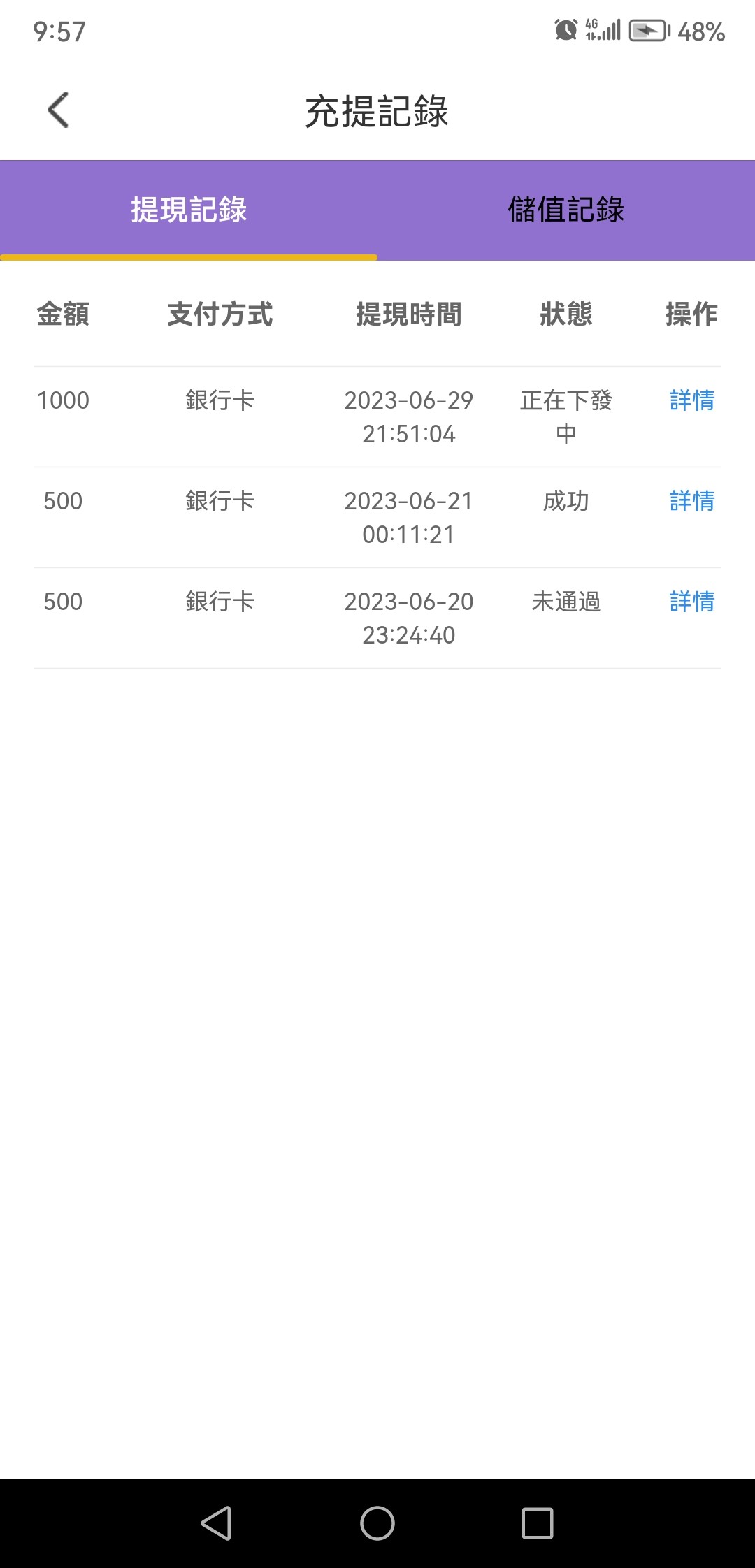Tap the 金額 column header
Viewport: 755px width, 1568px height.
point(62,315)
